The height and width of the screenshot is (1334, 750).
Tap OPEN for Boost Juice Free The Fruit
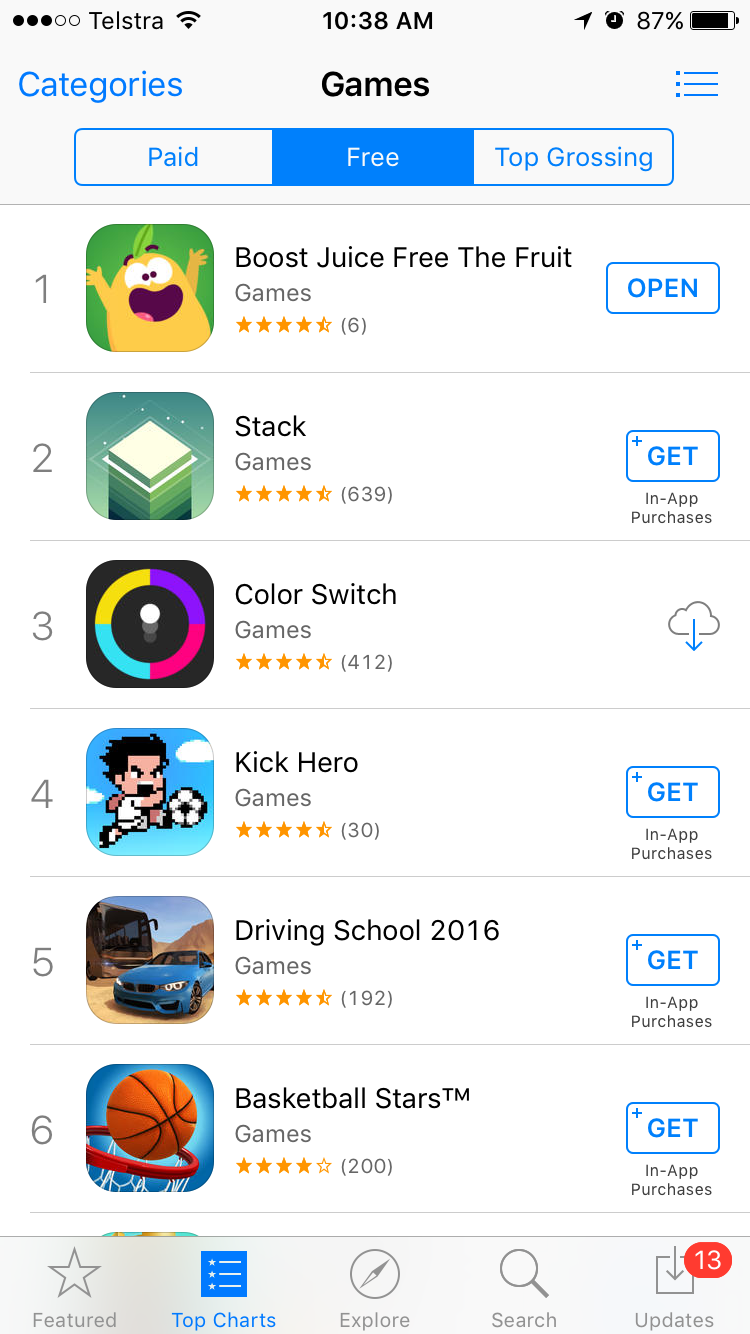pos(662,288)
